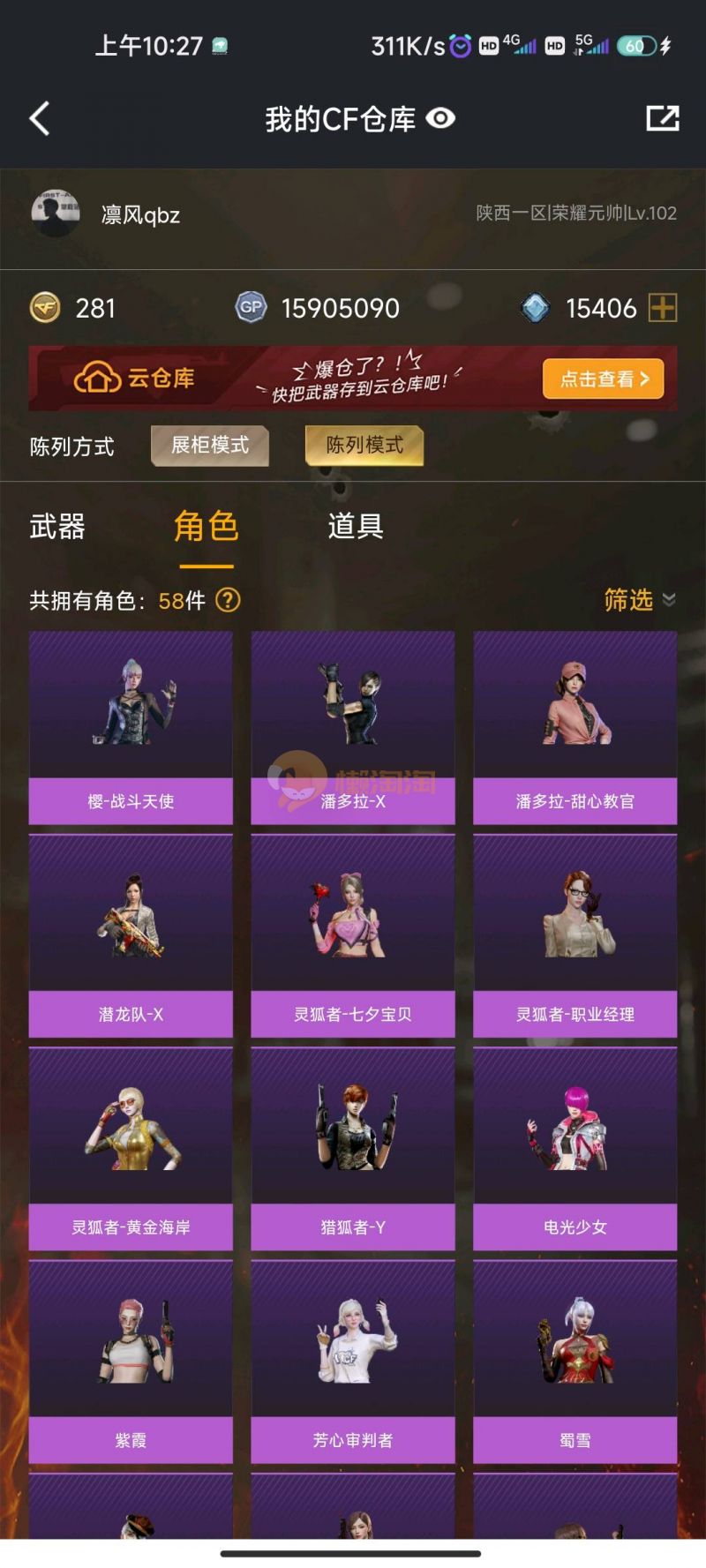706x1568 pixels.
Task: Go back with the top-left arrow
Action: 40,118
